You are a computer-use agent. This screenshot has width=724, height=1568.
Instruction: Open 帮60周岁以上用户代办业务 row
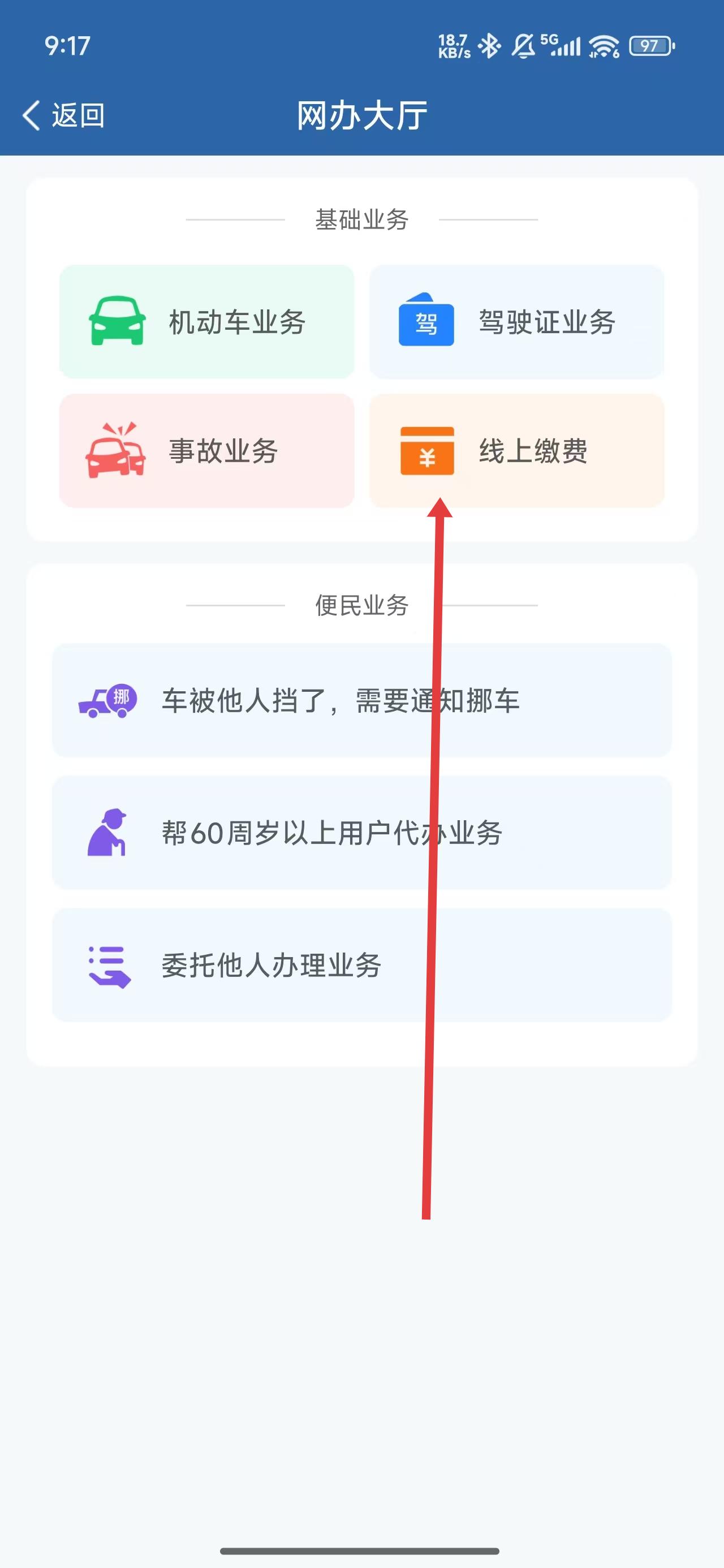point(361,832)
